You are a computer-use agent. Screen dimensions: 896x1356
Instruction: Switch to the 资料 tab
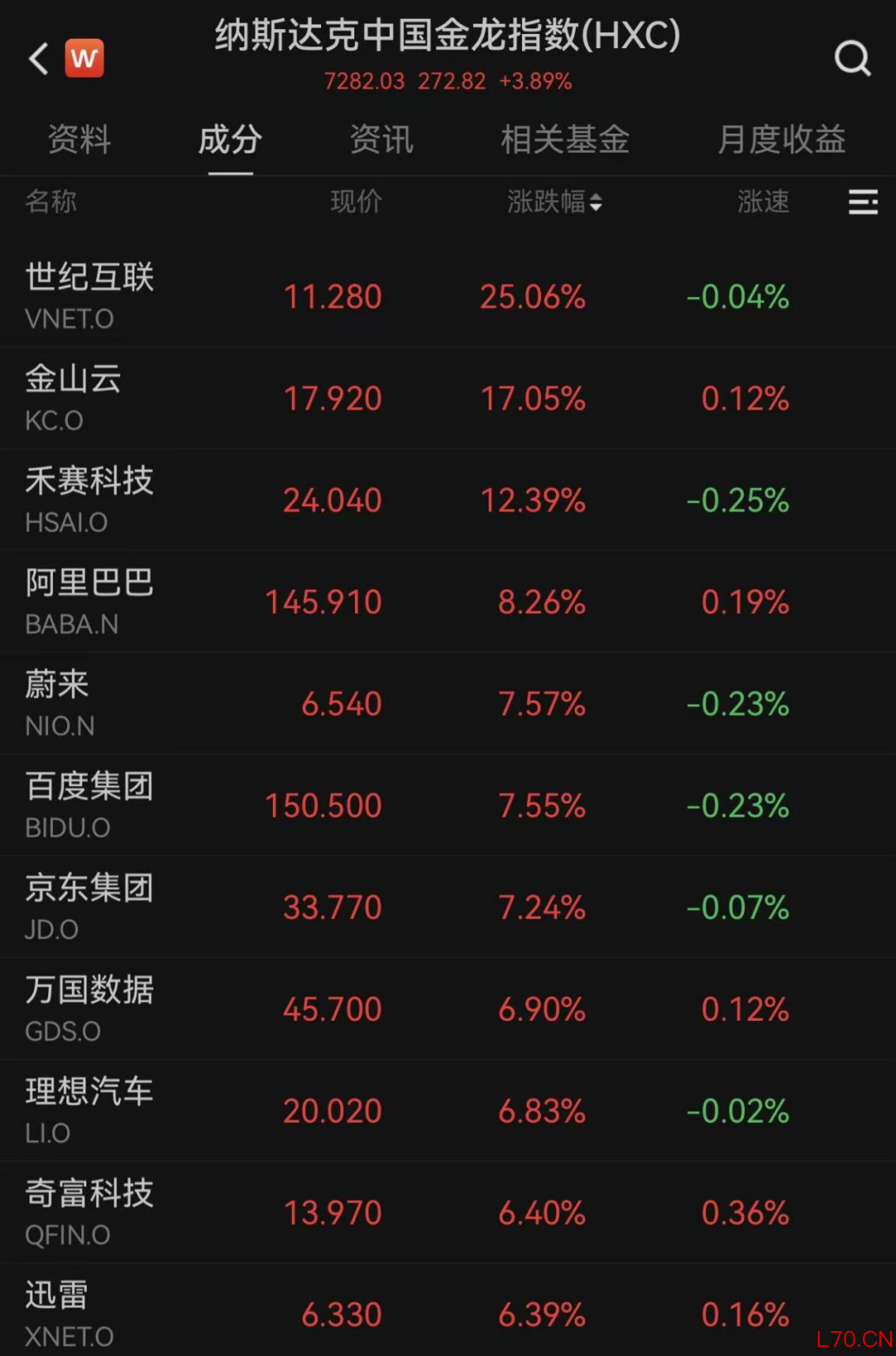(79, 139)
